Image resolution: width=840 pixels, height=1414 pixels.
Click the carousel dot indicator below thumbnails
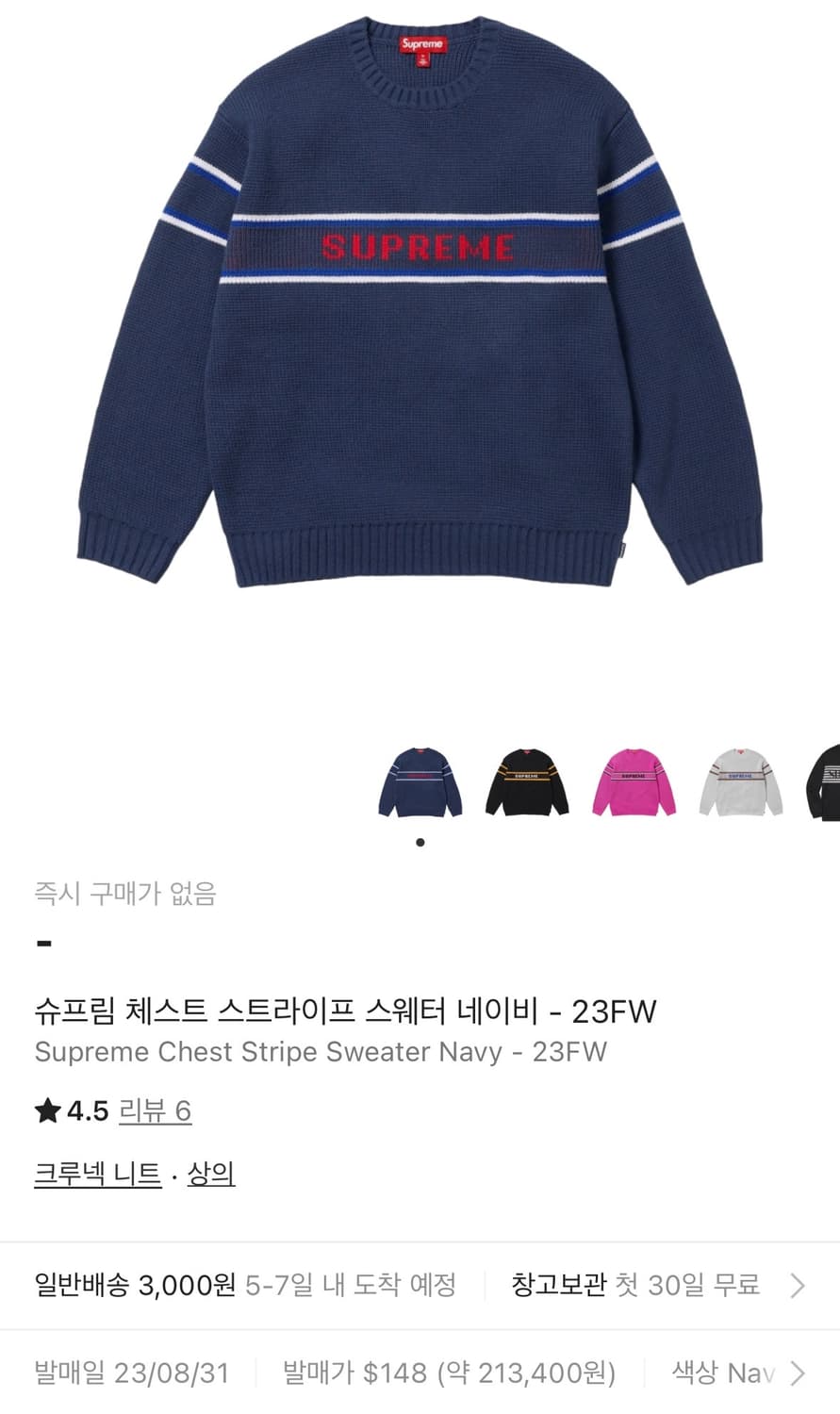[x=419, y=843]
